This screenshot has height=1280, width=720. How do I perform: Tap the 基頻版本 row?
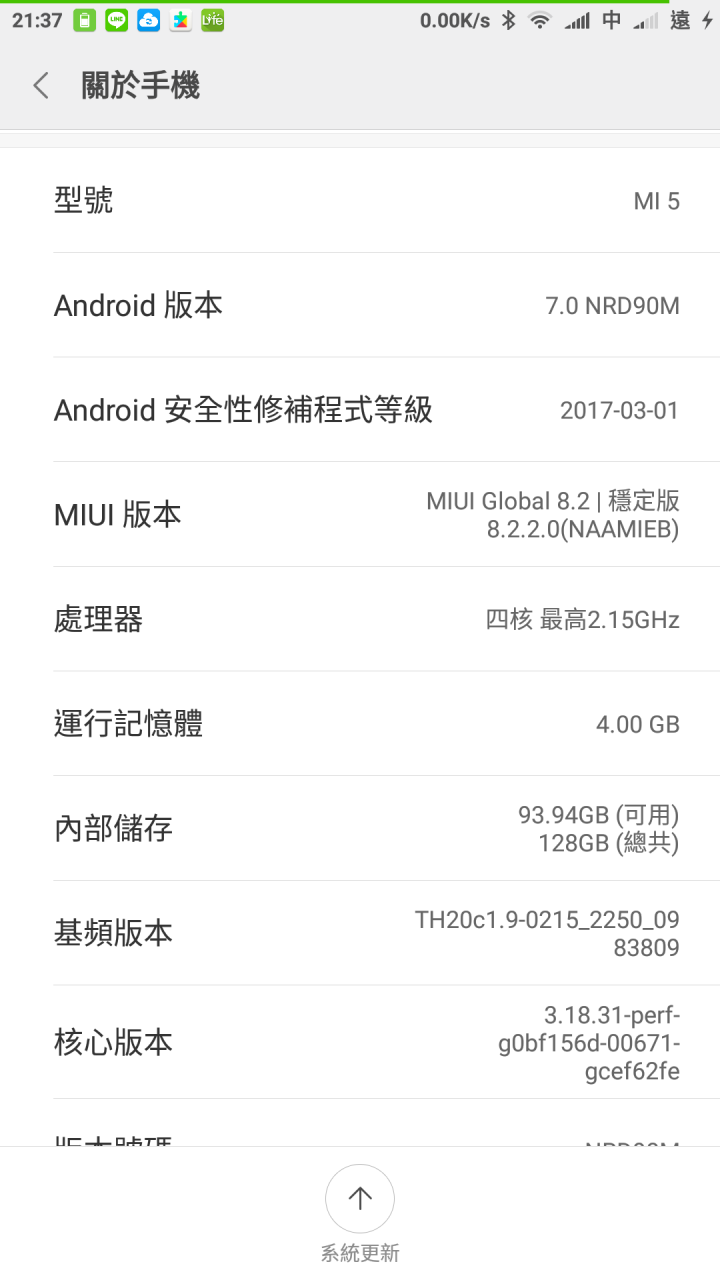click(360, 933)
